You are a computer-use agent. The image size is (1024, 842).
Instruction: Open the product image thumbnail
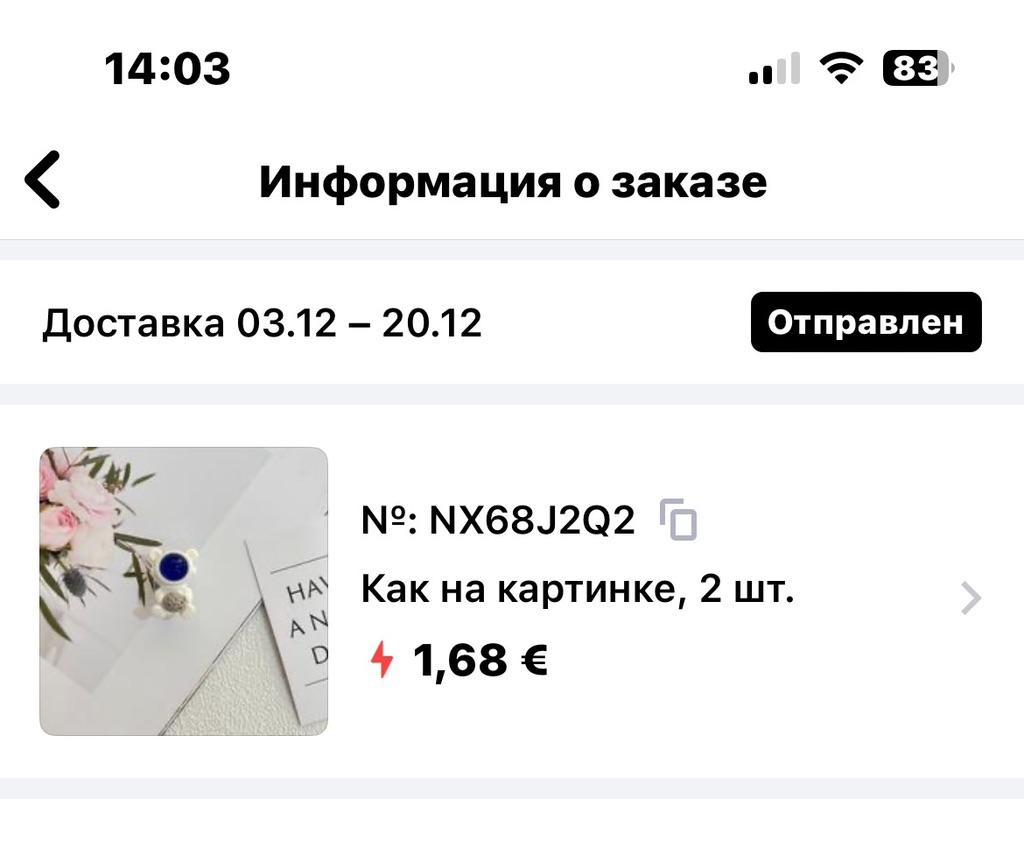pyautogui.click(x=184, y=591)
